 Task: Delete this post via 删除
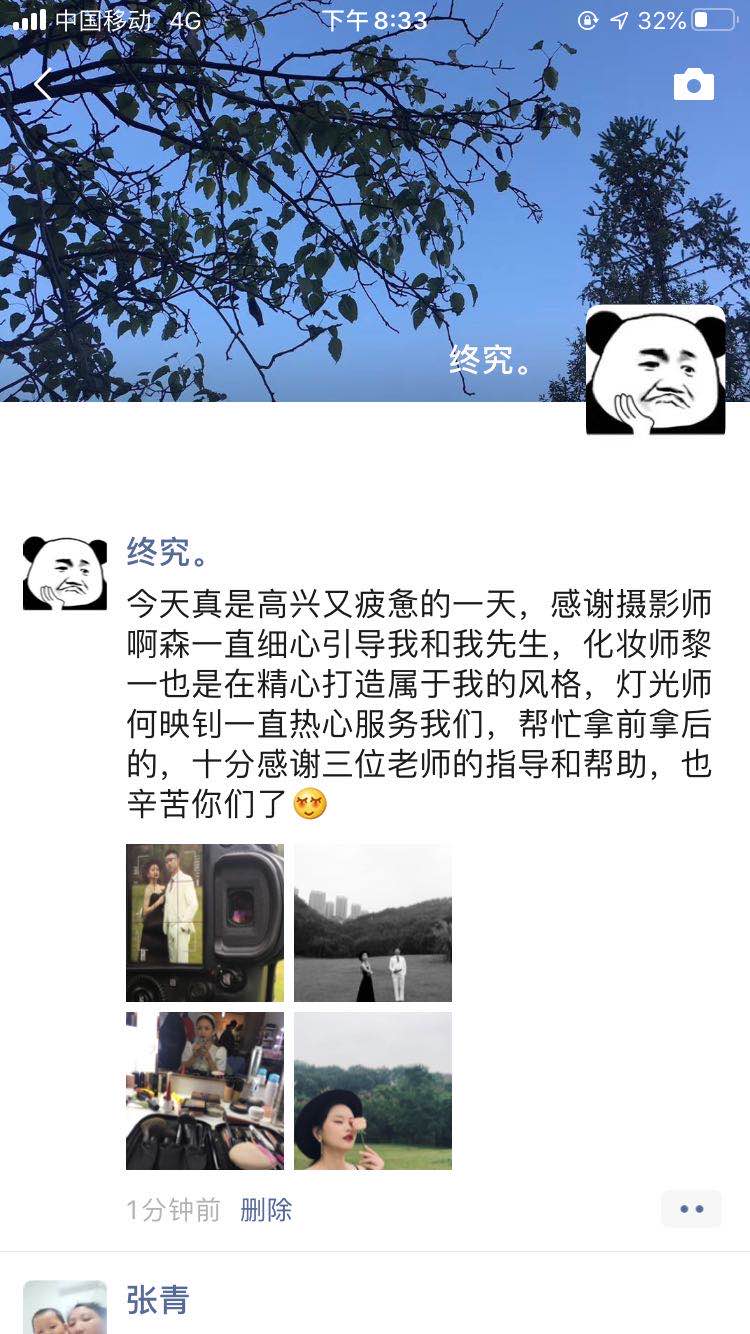pos(266,1210)
